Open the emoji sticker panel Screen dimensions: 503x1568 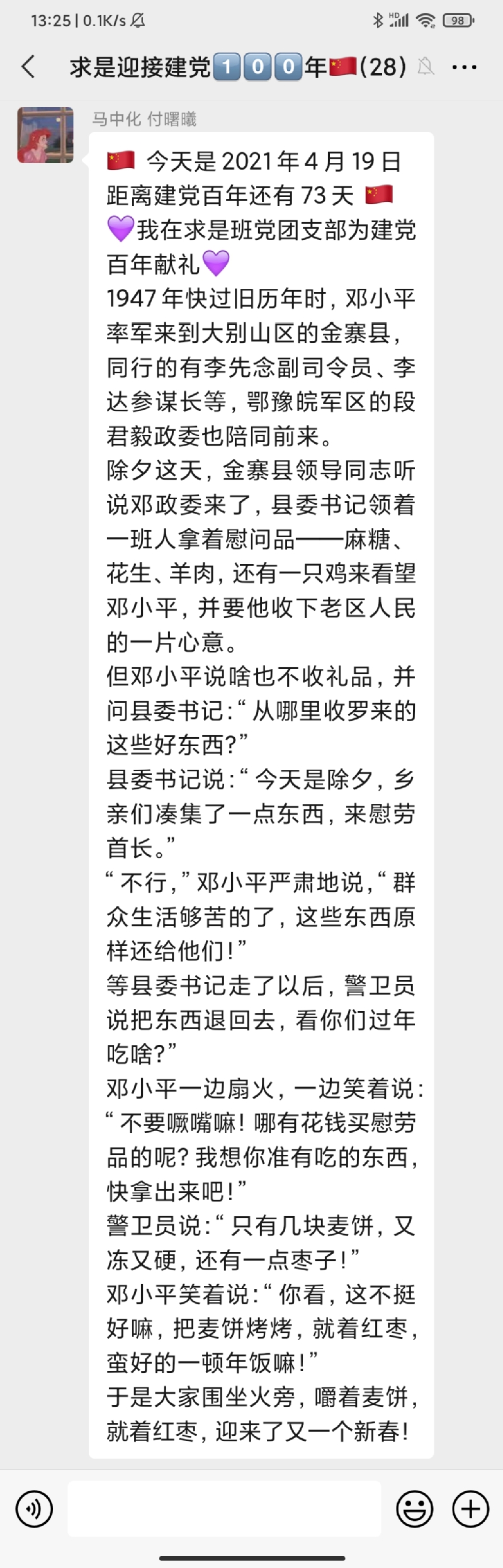pos(414,1508)
